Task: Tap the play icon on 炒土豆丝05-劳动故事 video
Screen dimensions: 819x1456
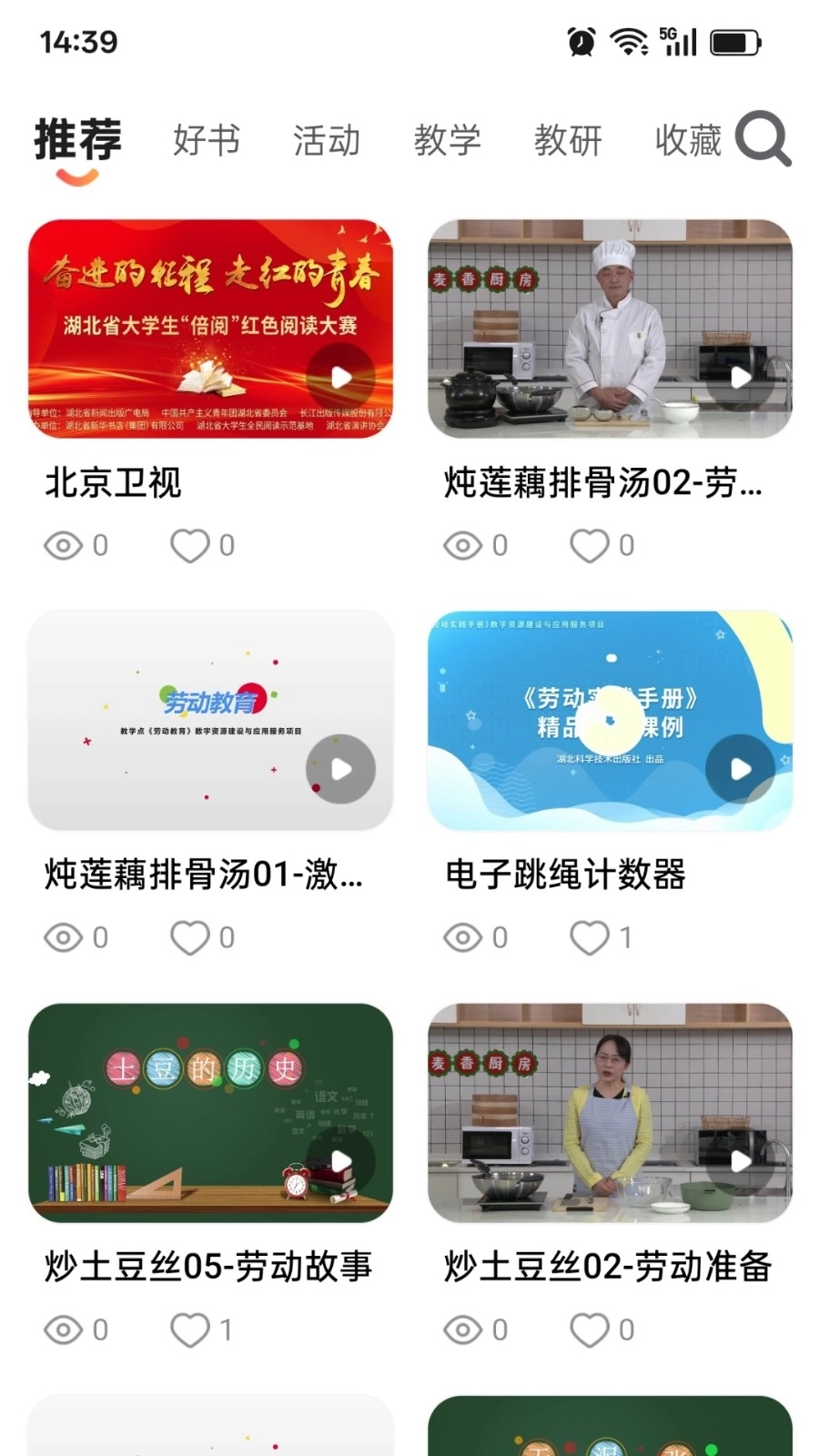Action: click(340, 1160)
